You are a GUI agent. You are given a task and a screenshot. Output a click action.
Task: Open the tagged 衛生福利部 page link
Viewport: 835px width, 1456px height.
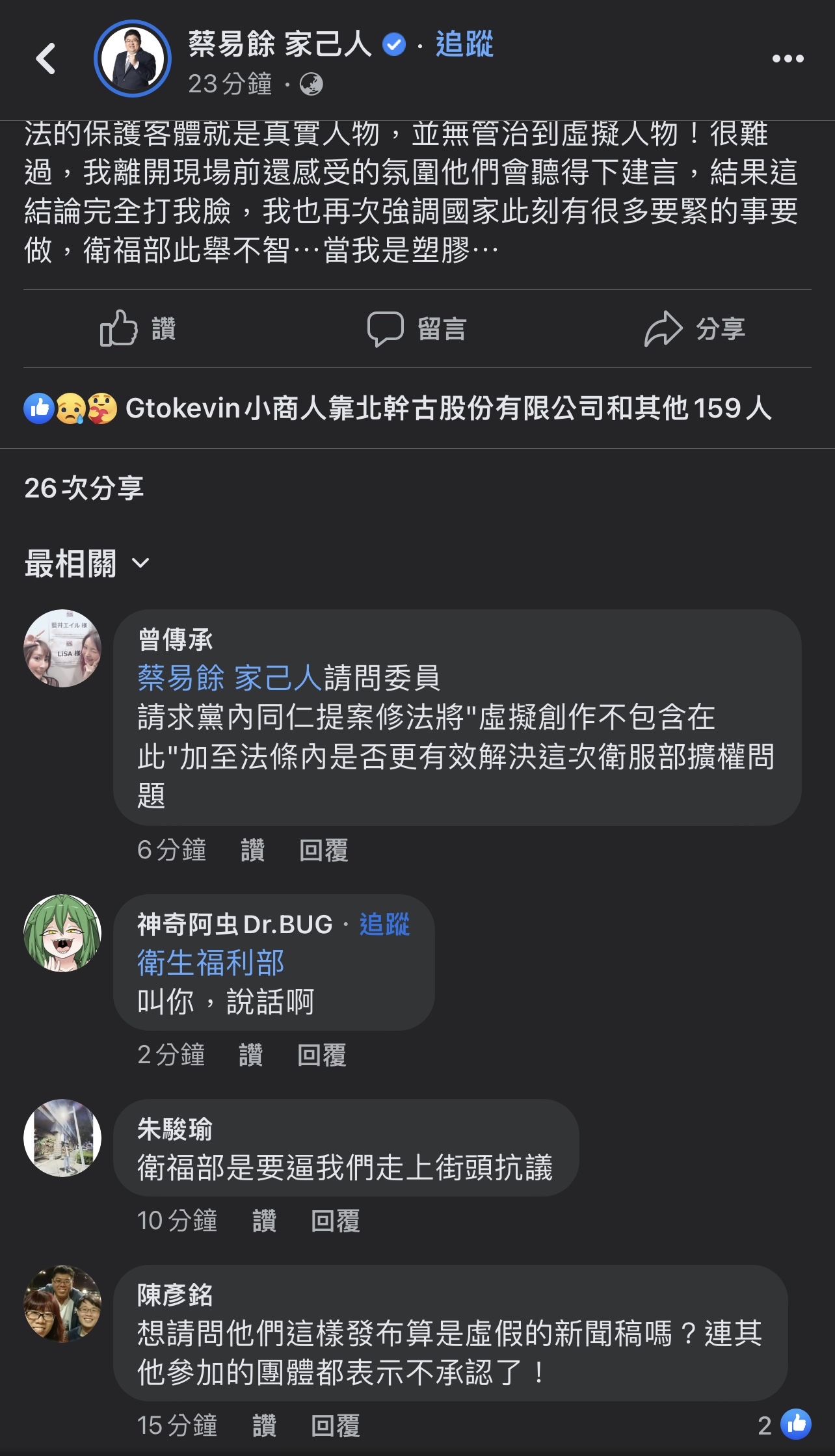tap(211, 962)
